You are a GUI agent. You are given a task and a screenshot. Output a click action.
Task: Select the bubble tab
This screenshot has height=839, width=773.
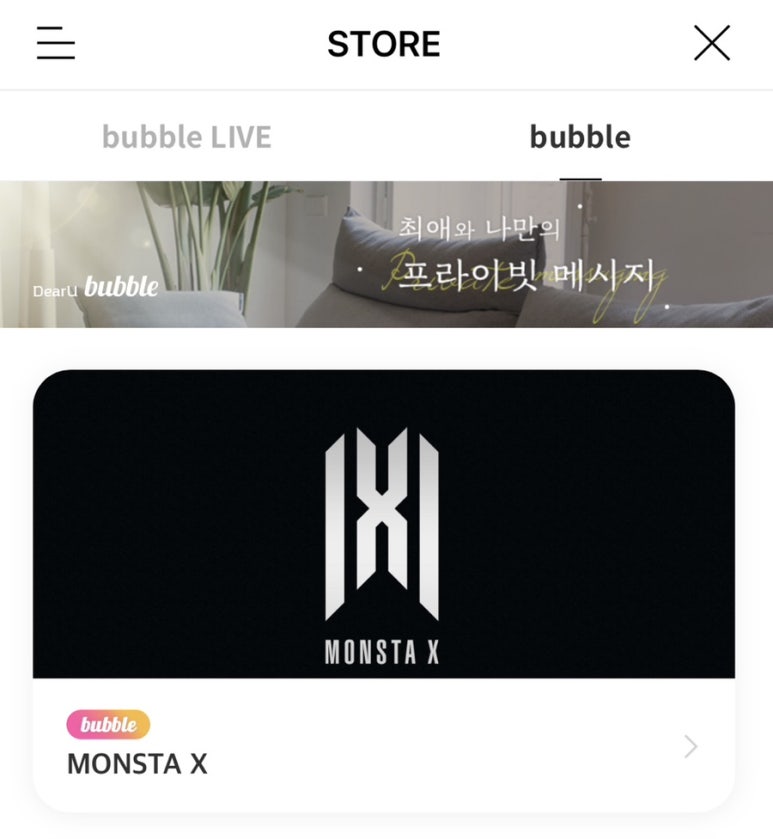[x=580, y=137]
